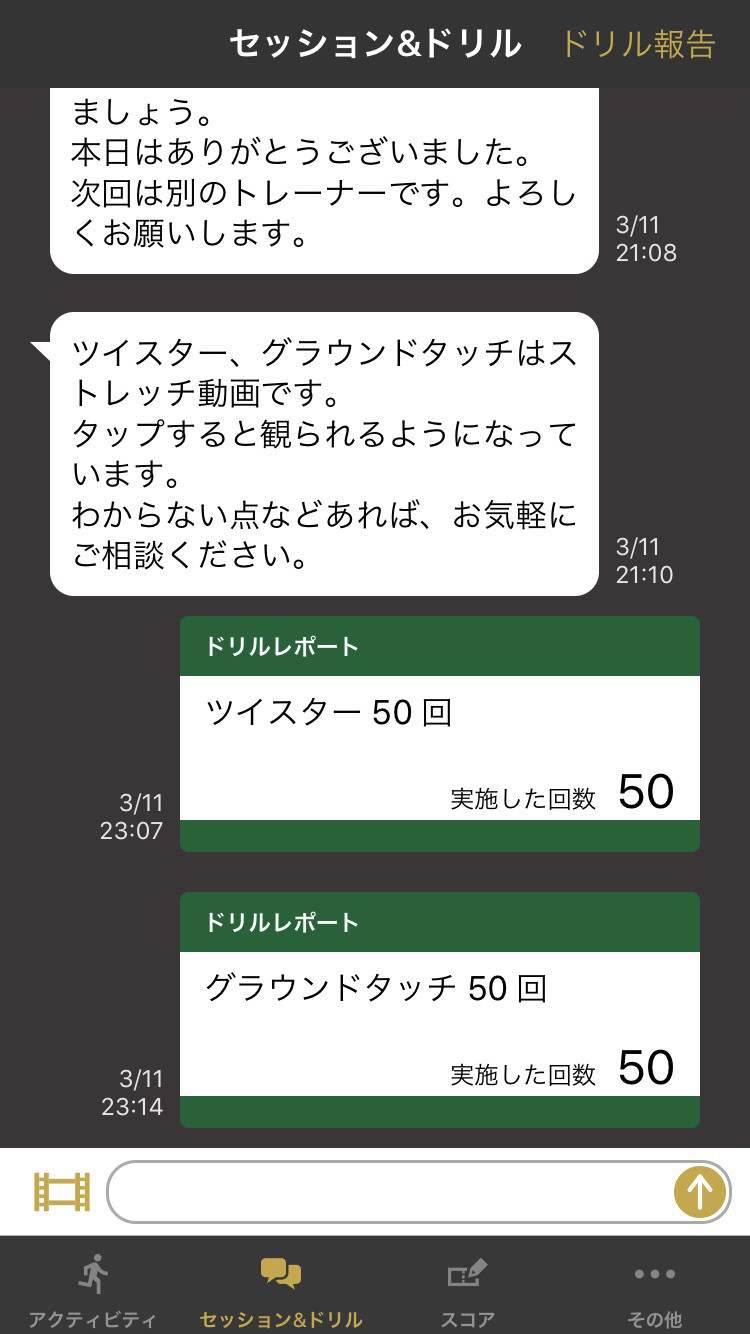Open the グラウンドタッチ 50回 drill report card

(x=439, y=1010)
